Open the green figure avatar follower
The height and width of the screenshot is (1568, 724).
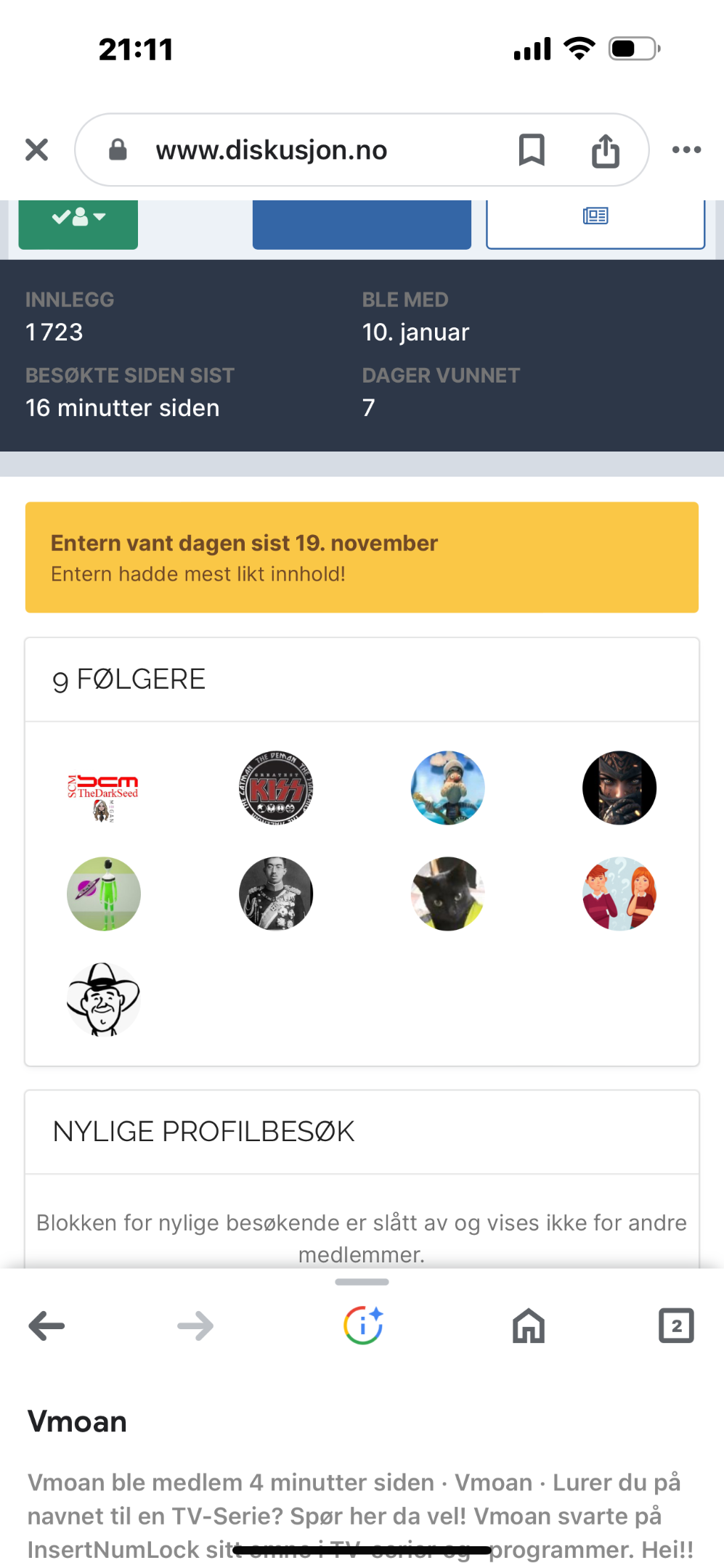(104, 894)
